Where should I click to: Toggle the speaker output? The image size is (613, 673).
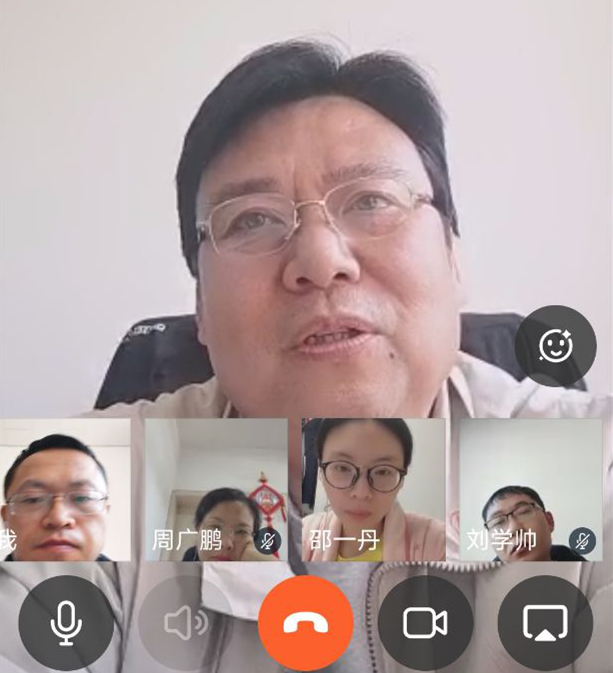tap(186, 623)
